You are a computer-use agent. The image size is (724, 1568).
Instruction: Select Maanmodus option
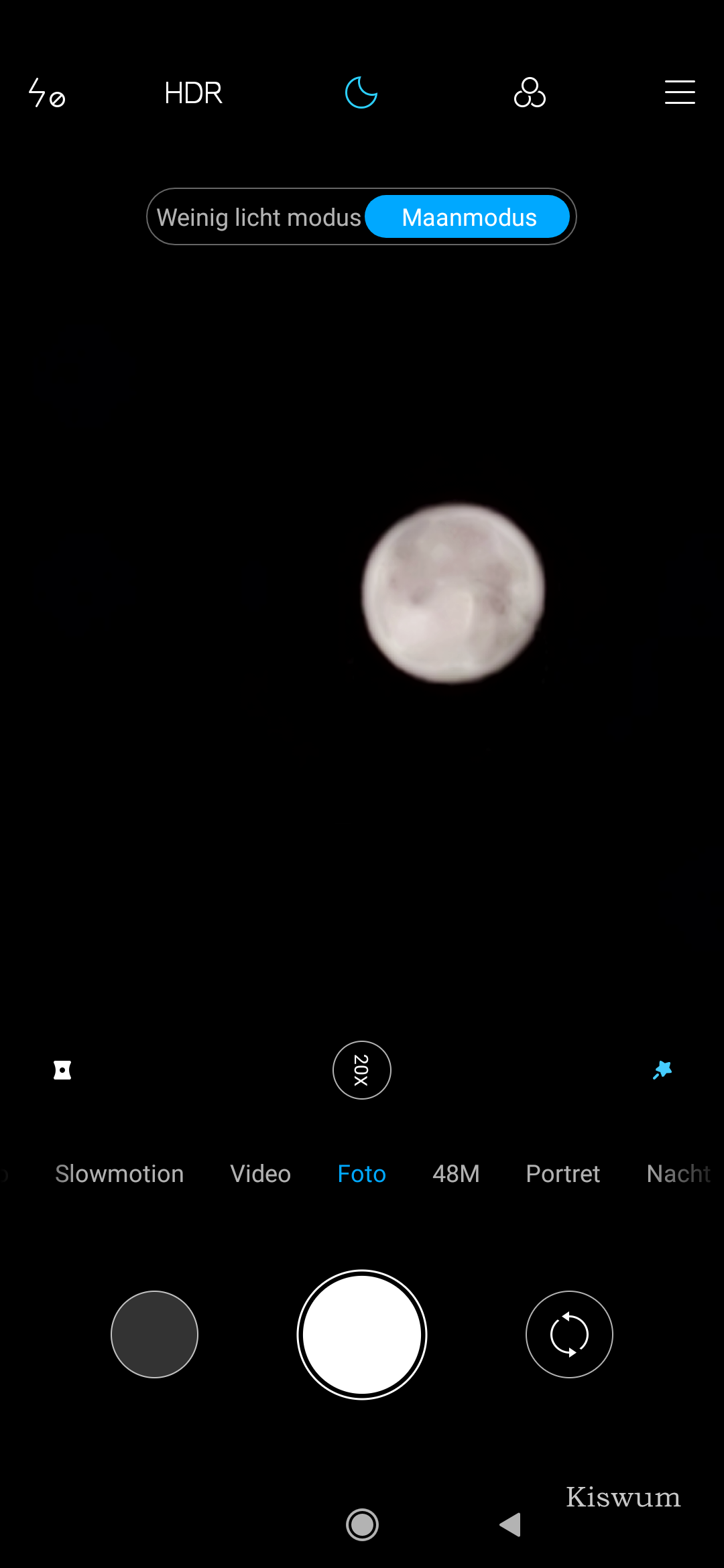469,217
